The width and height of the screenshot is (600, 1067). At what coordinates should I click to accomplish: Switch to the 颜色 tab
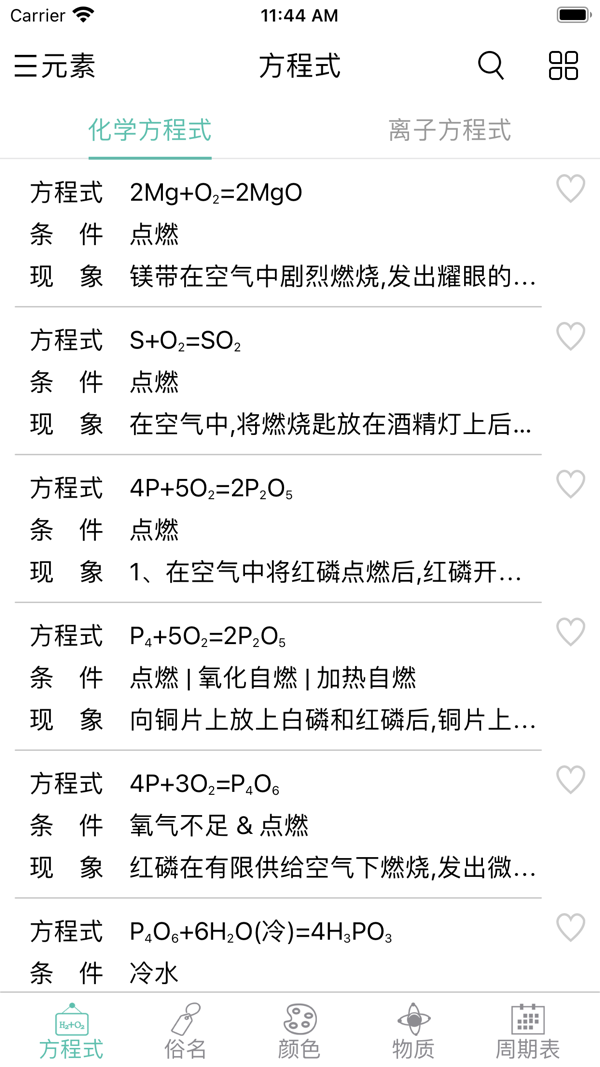click(x=299, y=1031)
